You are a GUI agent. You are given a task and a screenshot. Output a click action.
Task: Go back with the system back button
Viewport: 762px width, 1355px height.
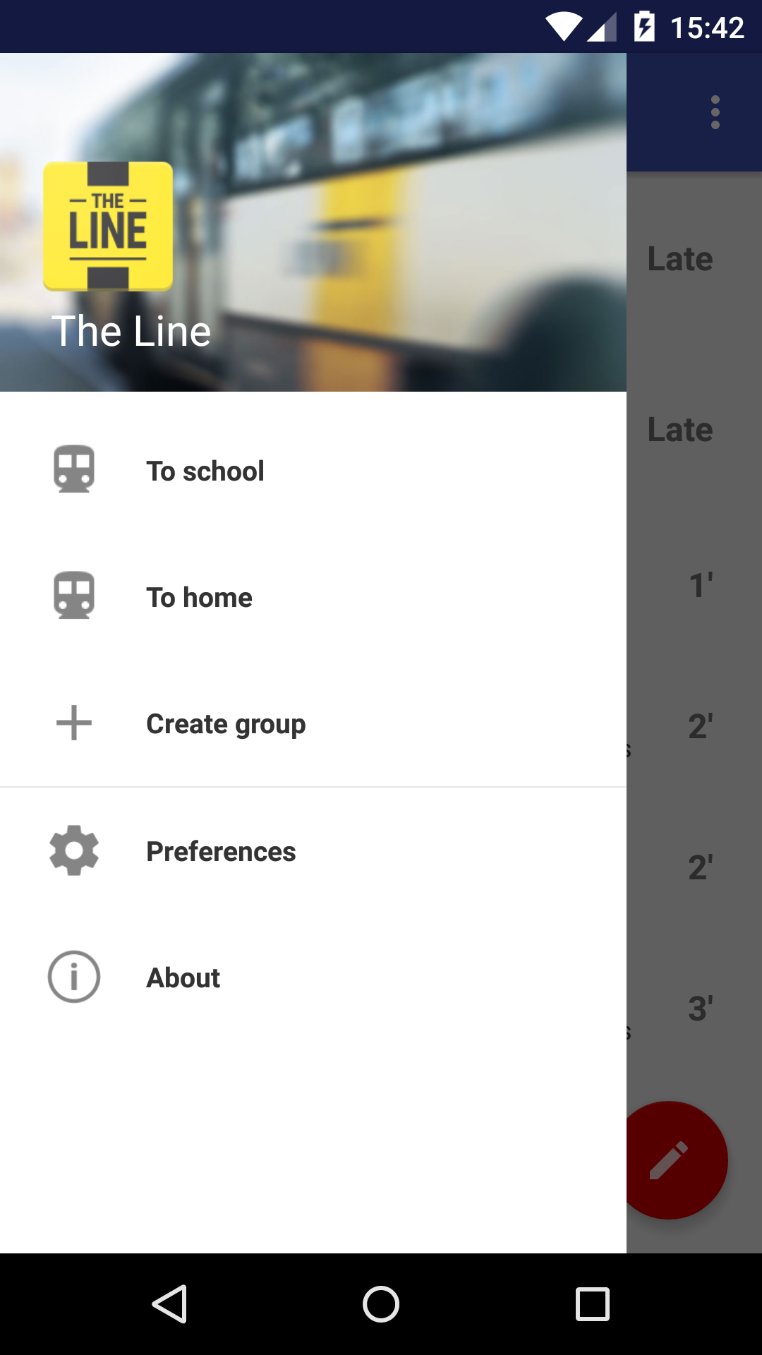pos(170,1304)
